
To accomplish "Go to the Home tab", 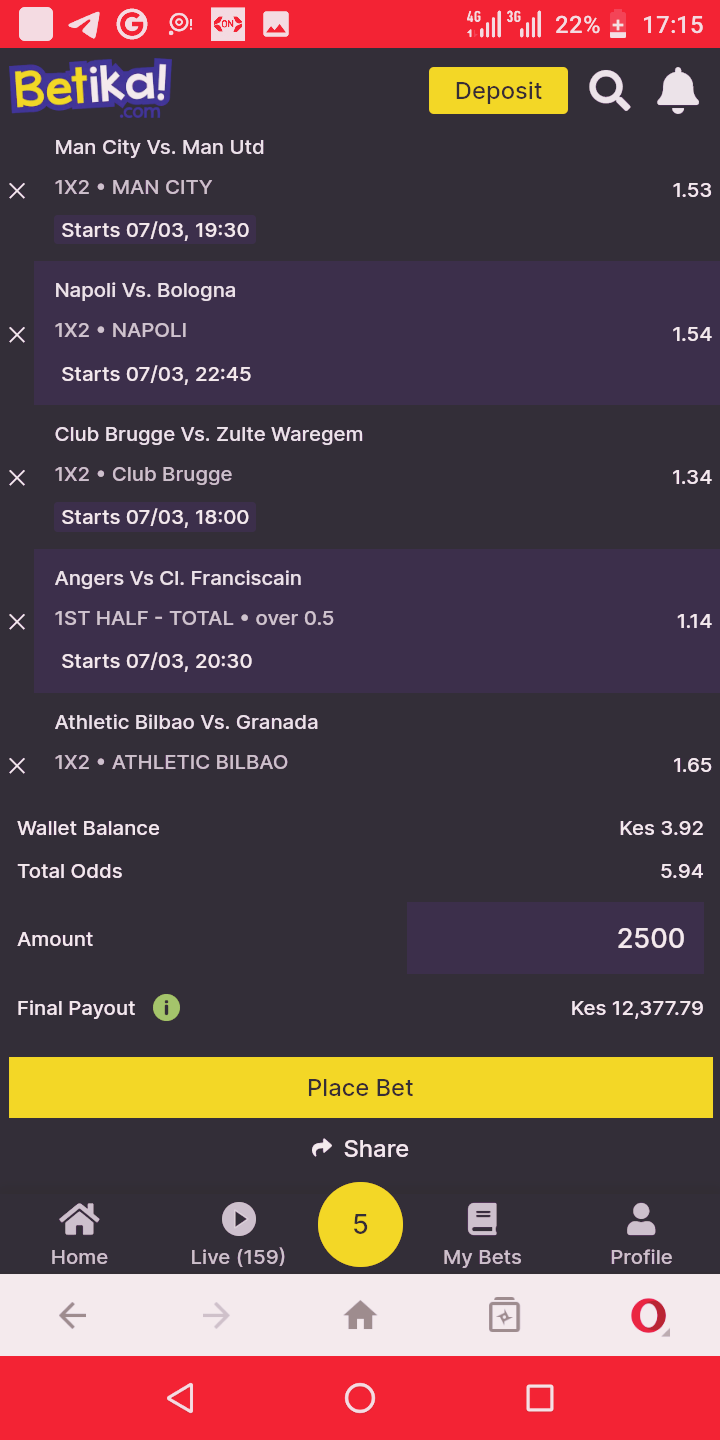I will coord(79,1235).
